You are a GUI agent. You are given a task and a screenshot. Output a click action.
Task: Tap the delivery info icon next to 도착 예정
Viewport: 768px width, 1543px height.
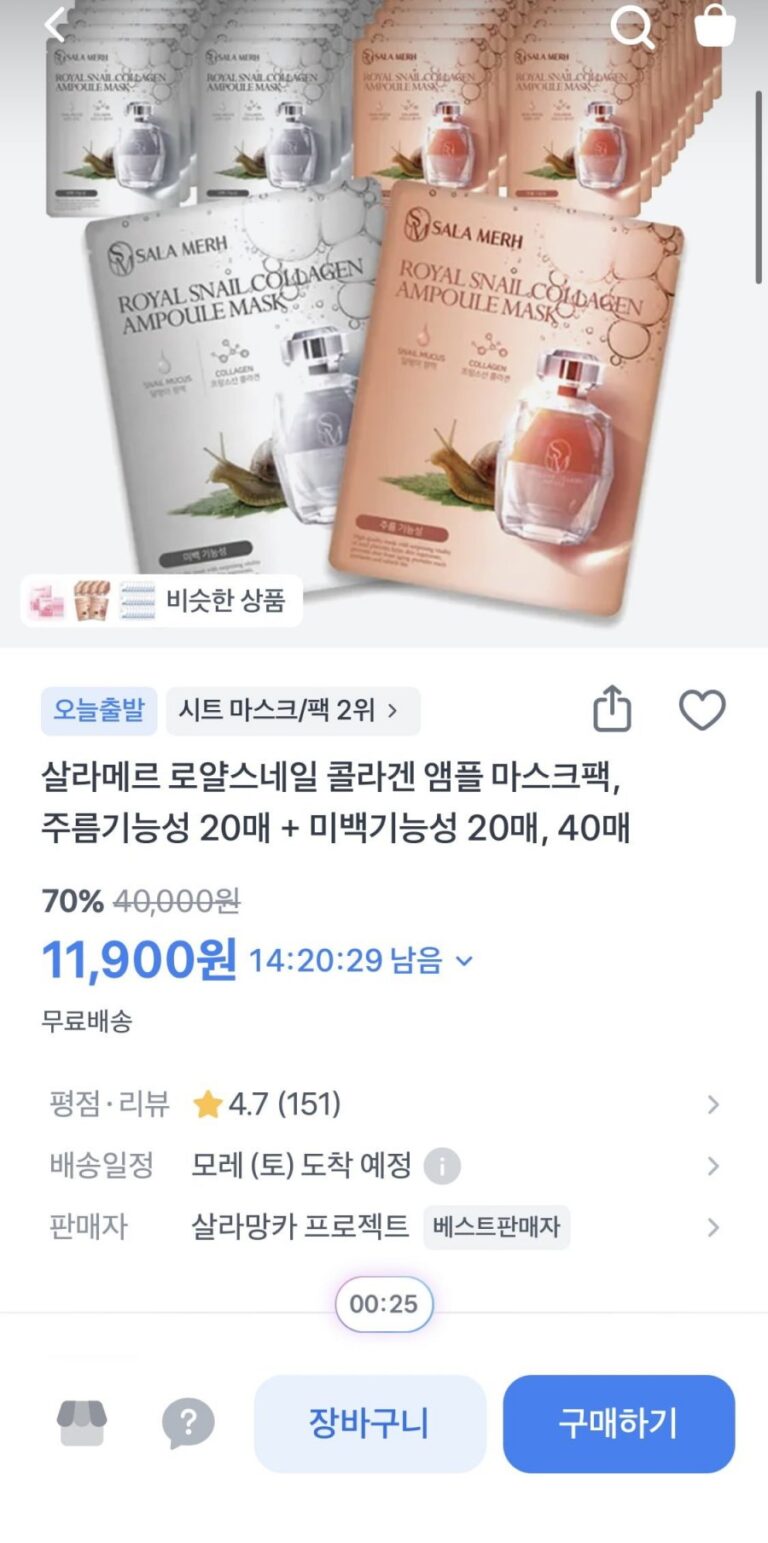[442, 1166]
